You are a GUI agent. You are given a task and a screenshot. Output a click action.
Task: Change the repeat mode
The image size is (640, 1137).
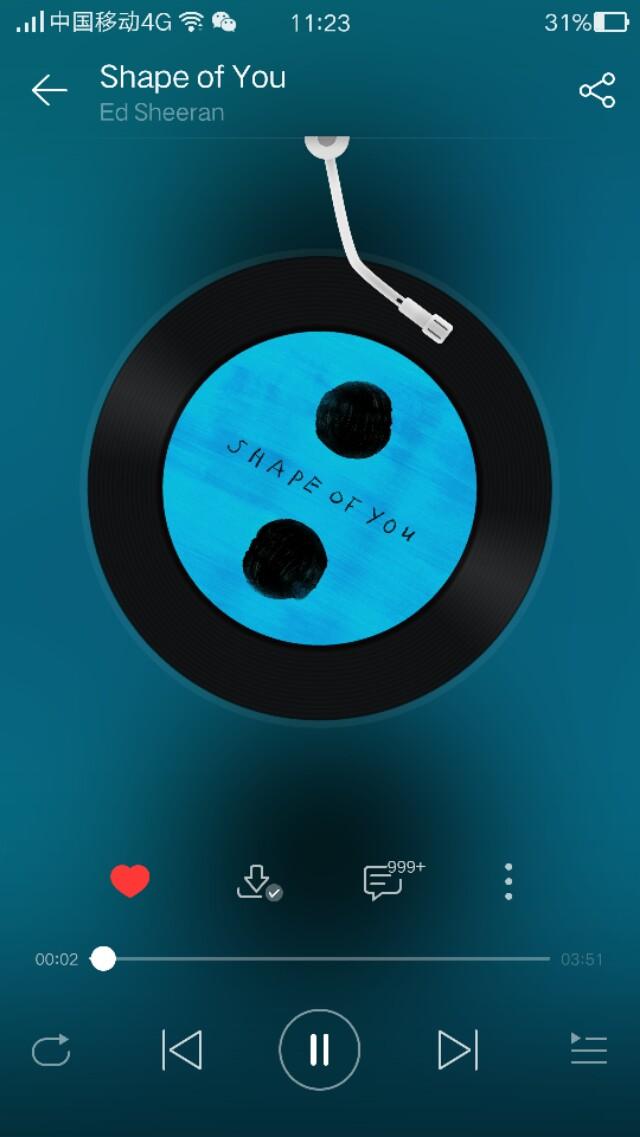pos(51,1050)
